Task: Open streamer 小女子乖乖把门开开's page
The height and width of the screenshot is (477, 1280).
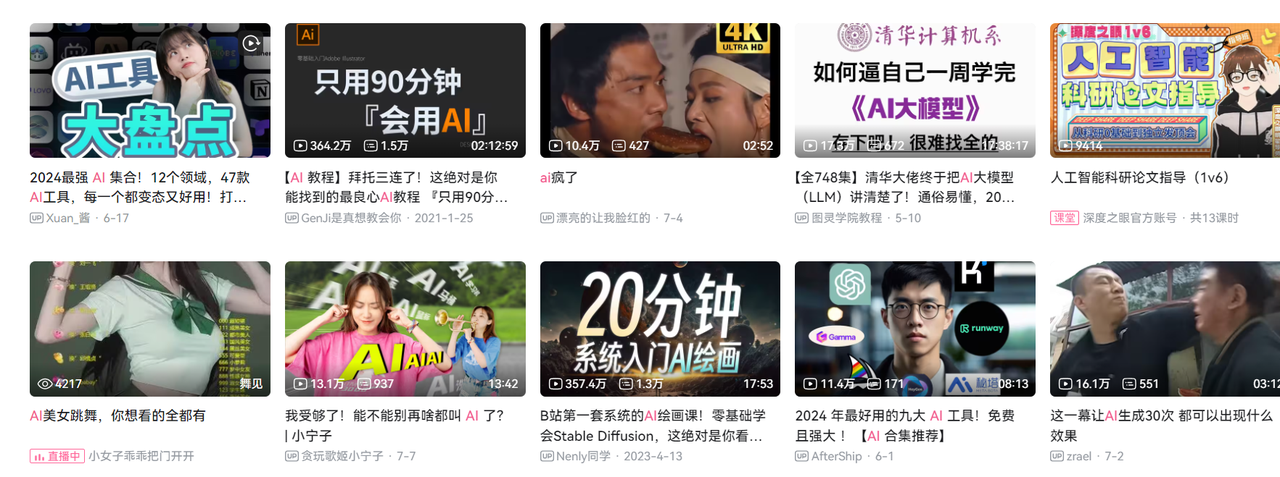Action: point(141,456)
